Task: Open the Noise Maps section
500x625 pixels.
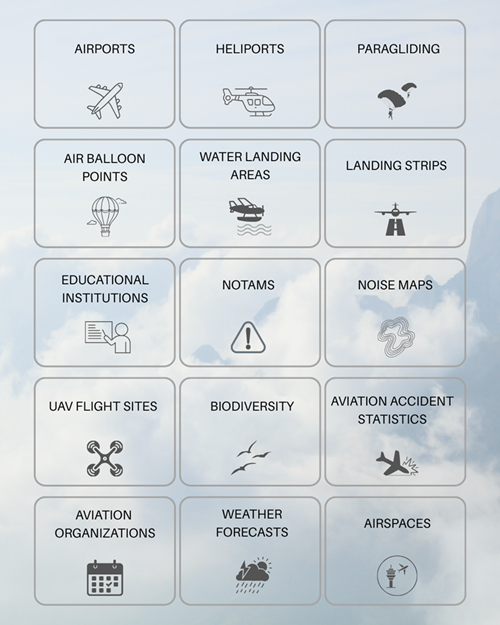Action: coord(395,312)
